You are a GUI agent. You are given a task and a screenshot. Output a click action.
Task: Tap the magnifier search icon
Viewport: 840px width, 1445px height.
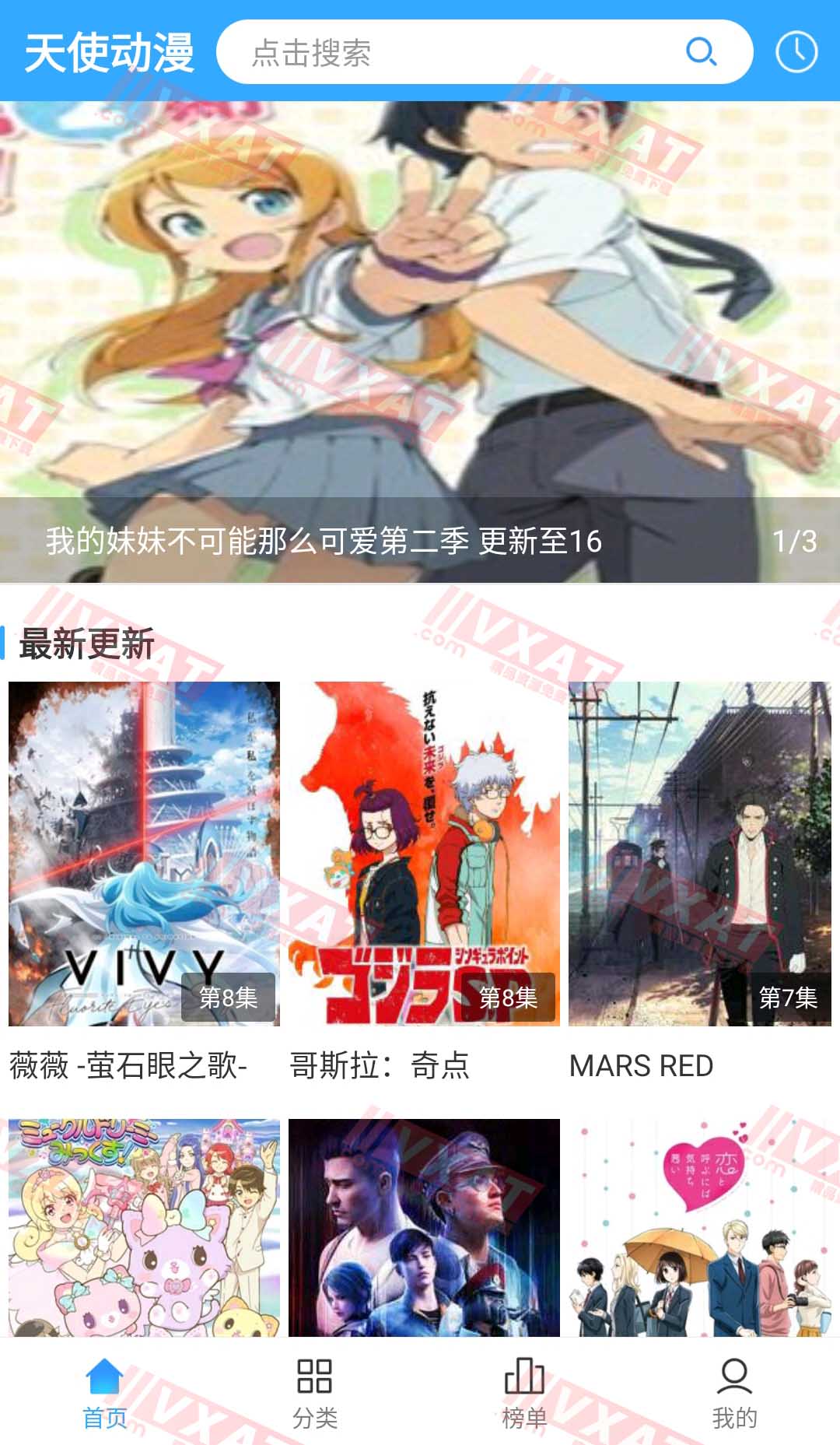click(x=701, y=53)
